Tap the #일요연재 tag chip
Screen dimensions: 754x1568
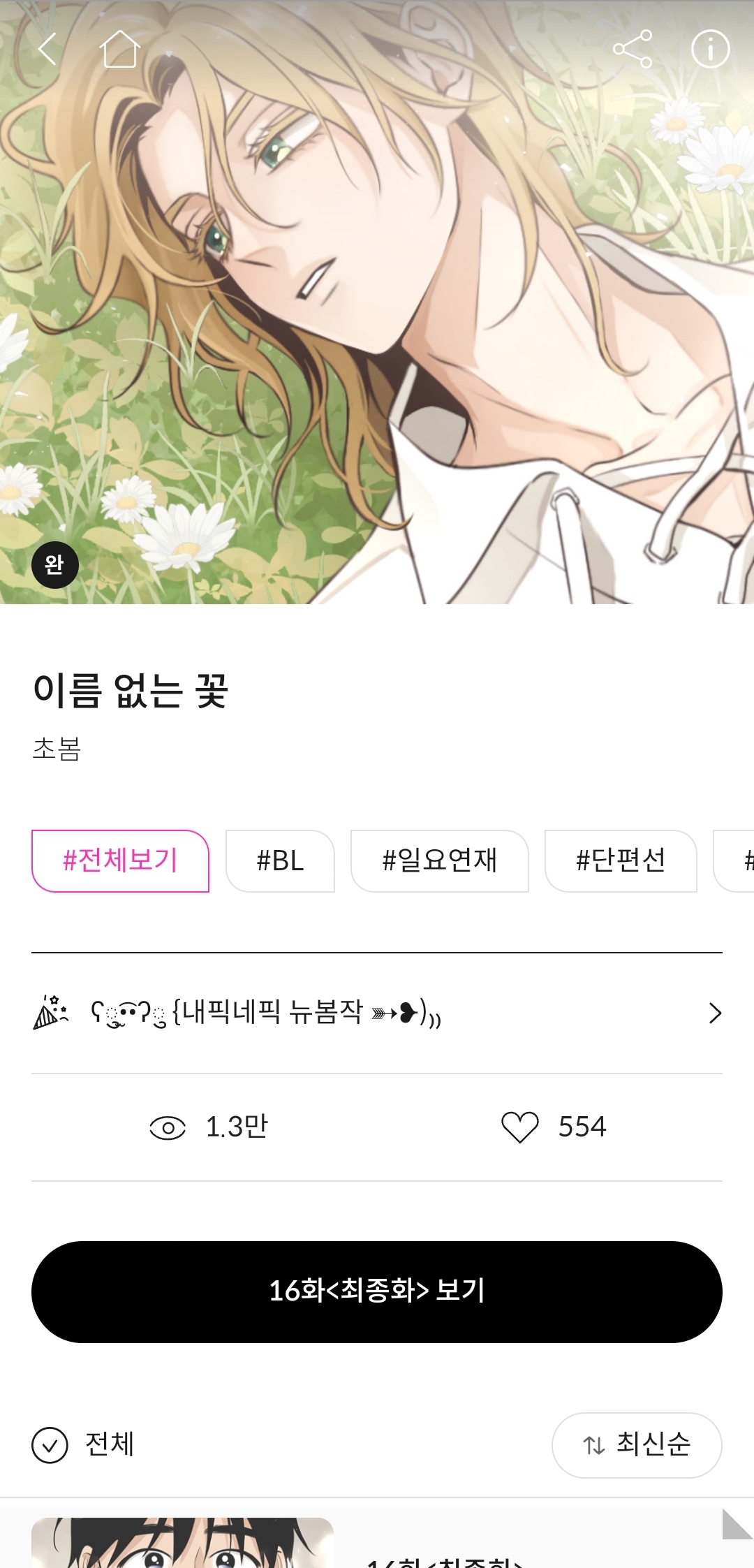click(439, 860)
